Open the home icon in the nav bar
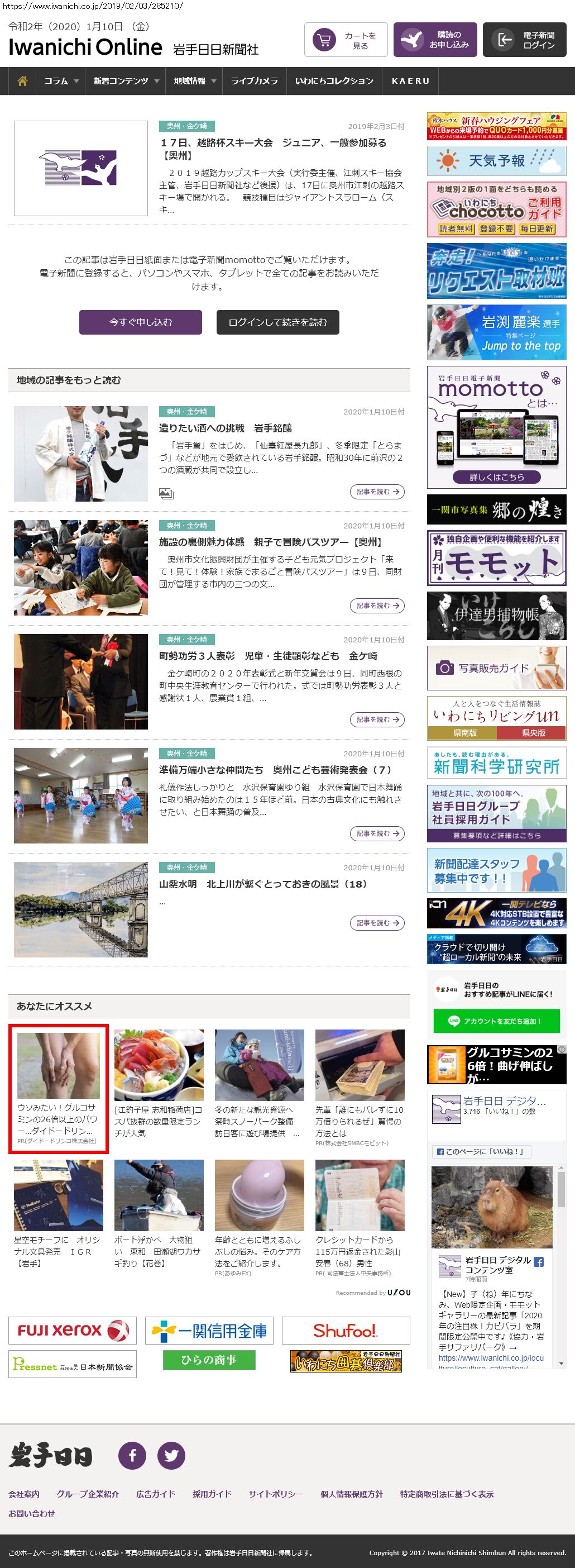 point(22,81)
